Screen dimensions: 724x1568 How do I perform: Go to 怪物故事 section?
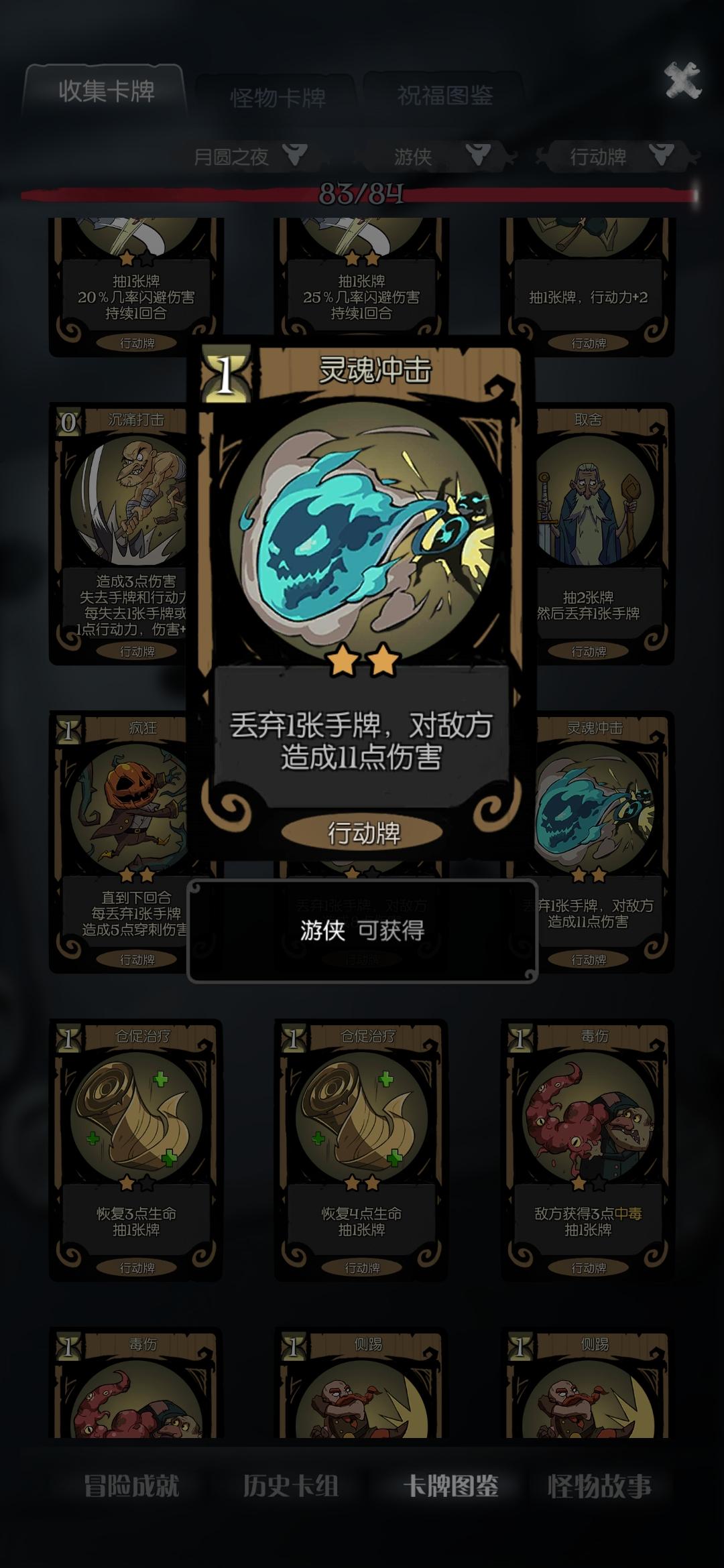point(599,1486)
